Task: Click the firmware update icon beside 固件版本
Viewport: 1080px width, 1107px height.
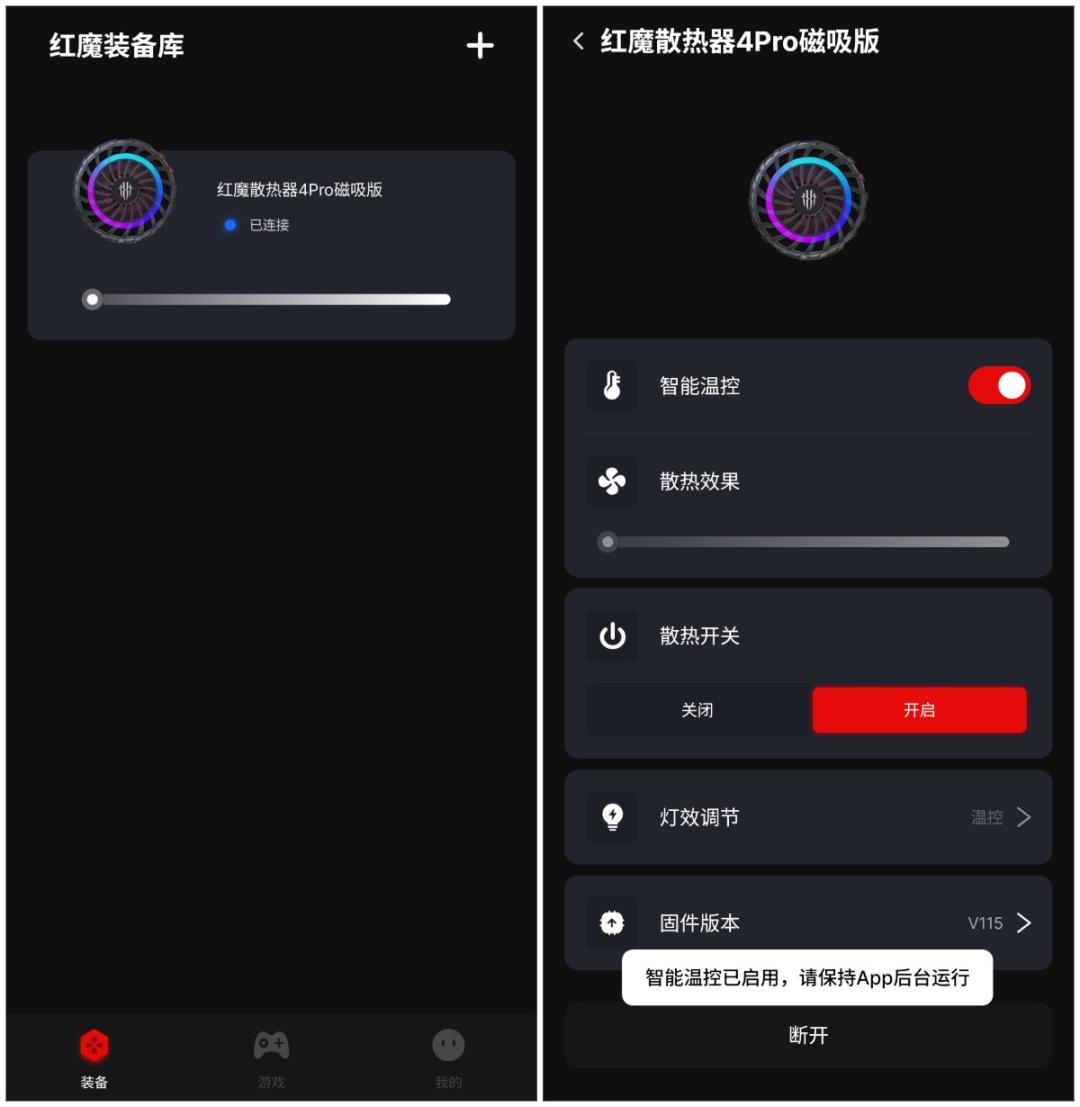Action: click(612, 923)
